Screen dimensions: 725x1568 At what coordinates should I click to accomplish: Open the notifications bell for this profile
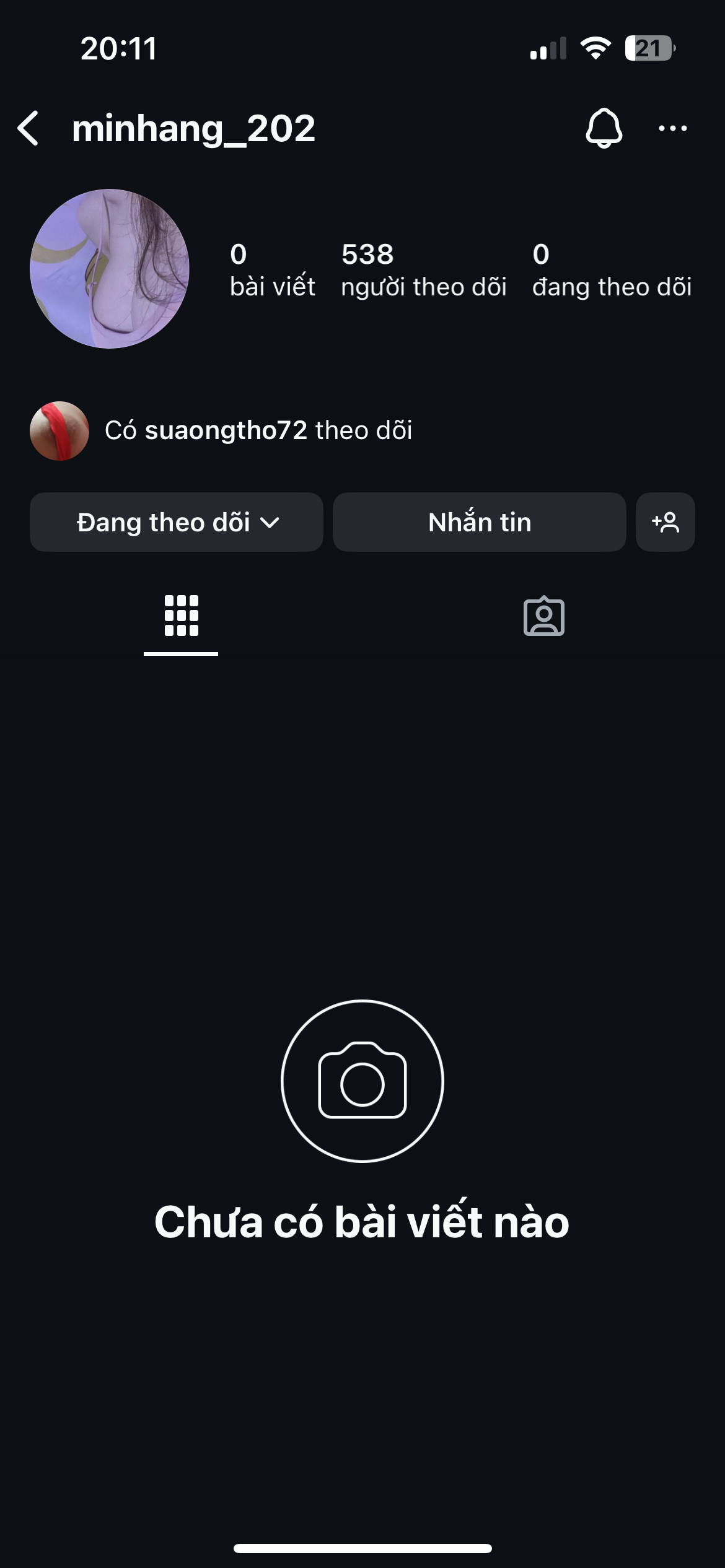[604, 128]
